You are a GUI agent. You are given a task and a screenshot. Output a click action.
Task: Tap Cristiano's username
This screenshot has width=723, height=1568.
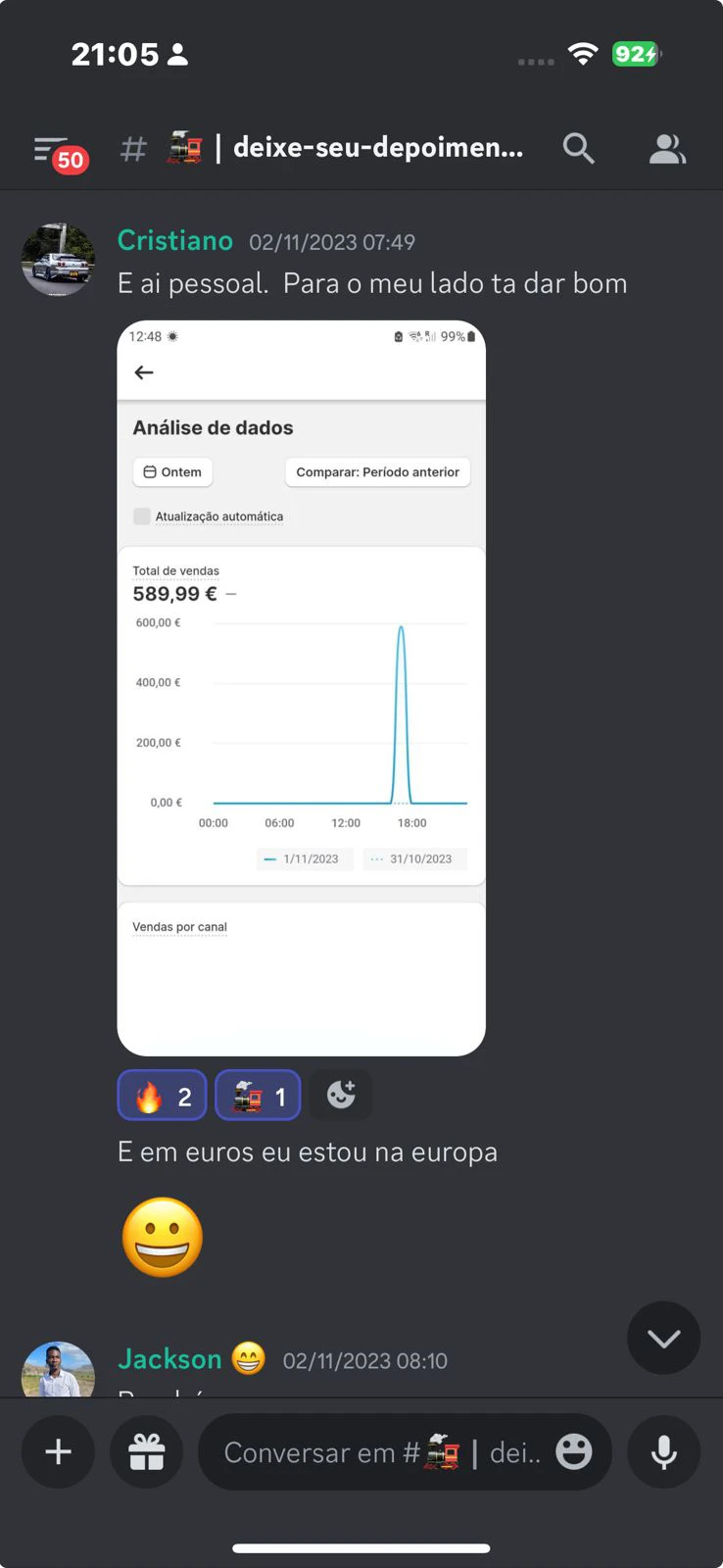click(x=175, y=241)
